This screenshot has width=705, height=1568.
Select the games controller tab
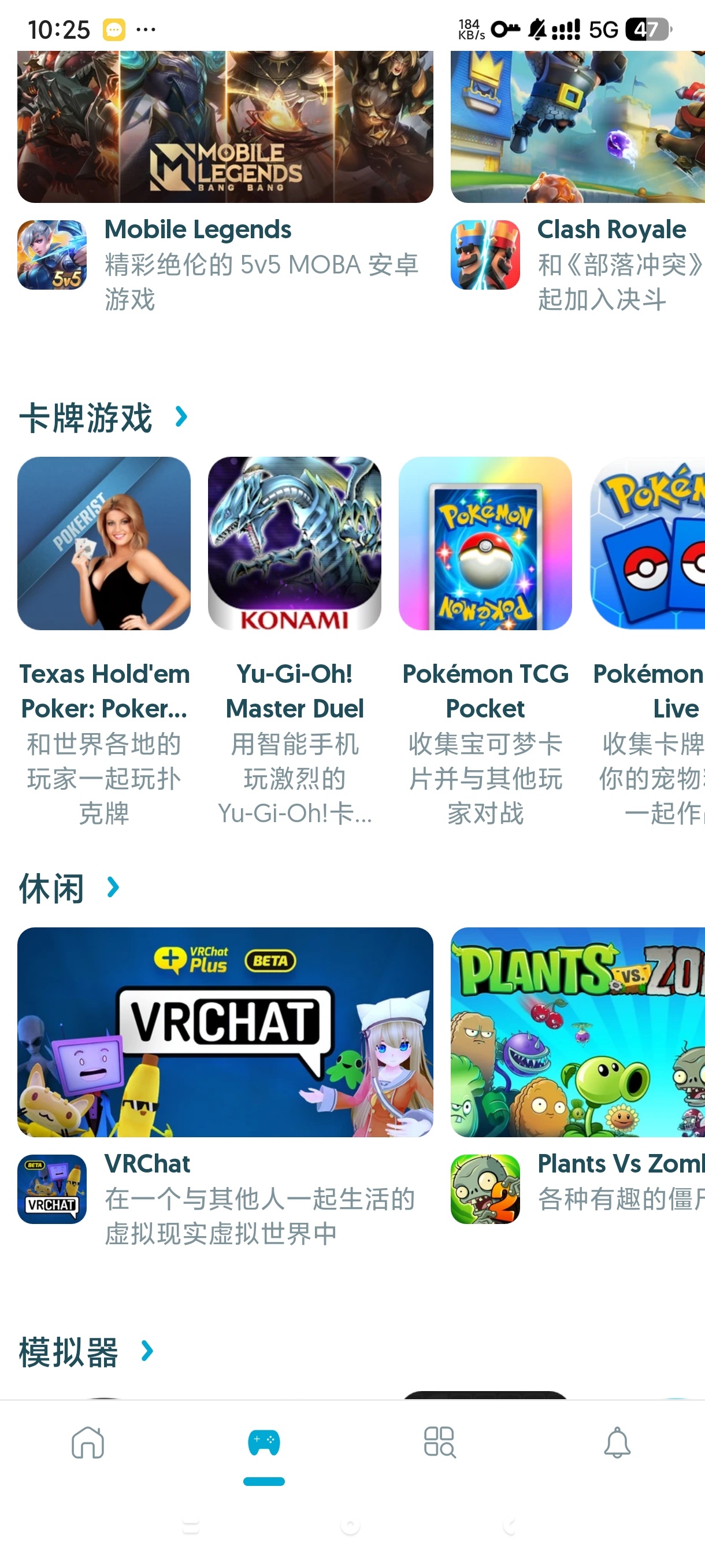coord(264,1443)
